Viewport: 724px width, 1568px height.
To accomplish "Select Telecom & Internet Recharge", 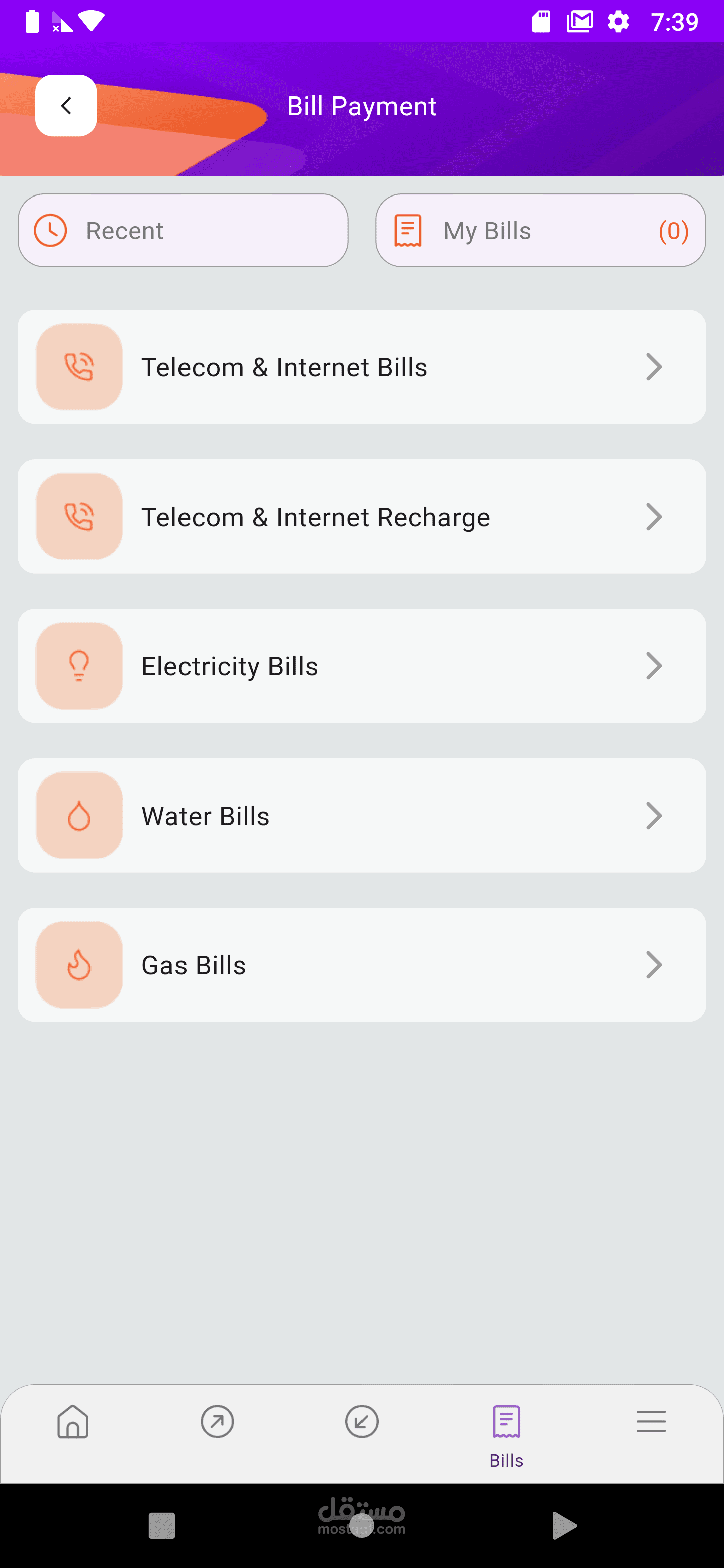I will coord(361,517).
